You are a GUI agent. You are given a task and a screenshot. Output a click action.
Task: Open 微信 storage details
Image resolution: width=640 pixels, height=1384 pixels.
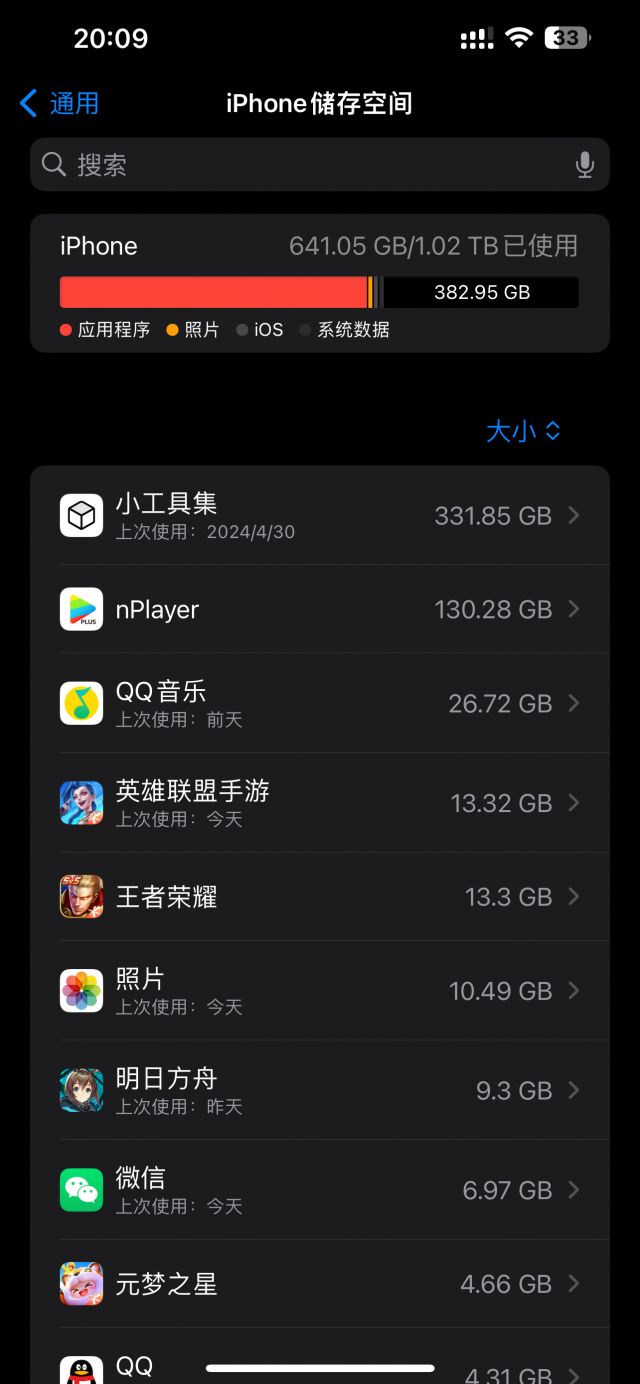[x=320, y=1190]
